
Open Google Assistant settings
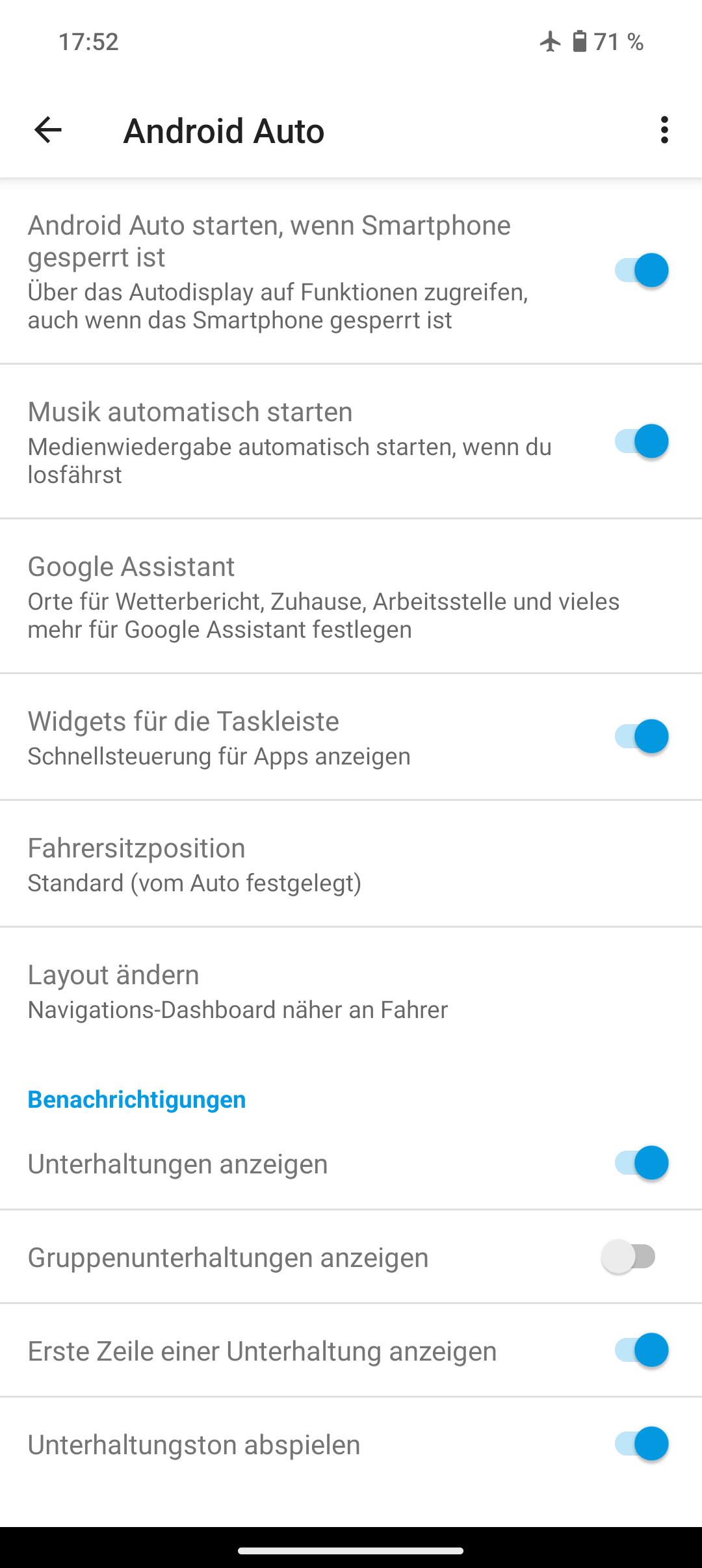tap(351, 596)
